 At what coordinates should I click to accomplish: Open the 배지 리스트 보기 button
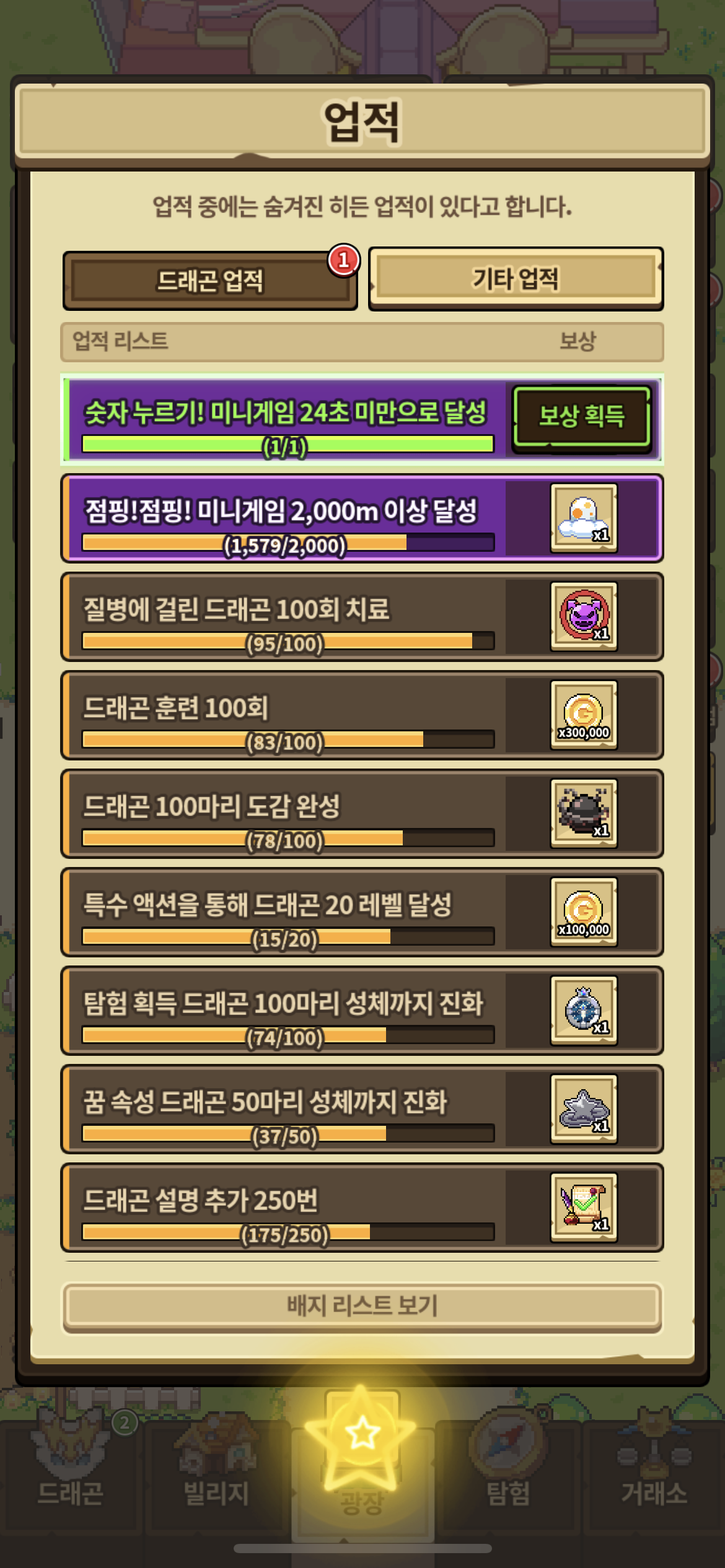pos(362,1305)
